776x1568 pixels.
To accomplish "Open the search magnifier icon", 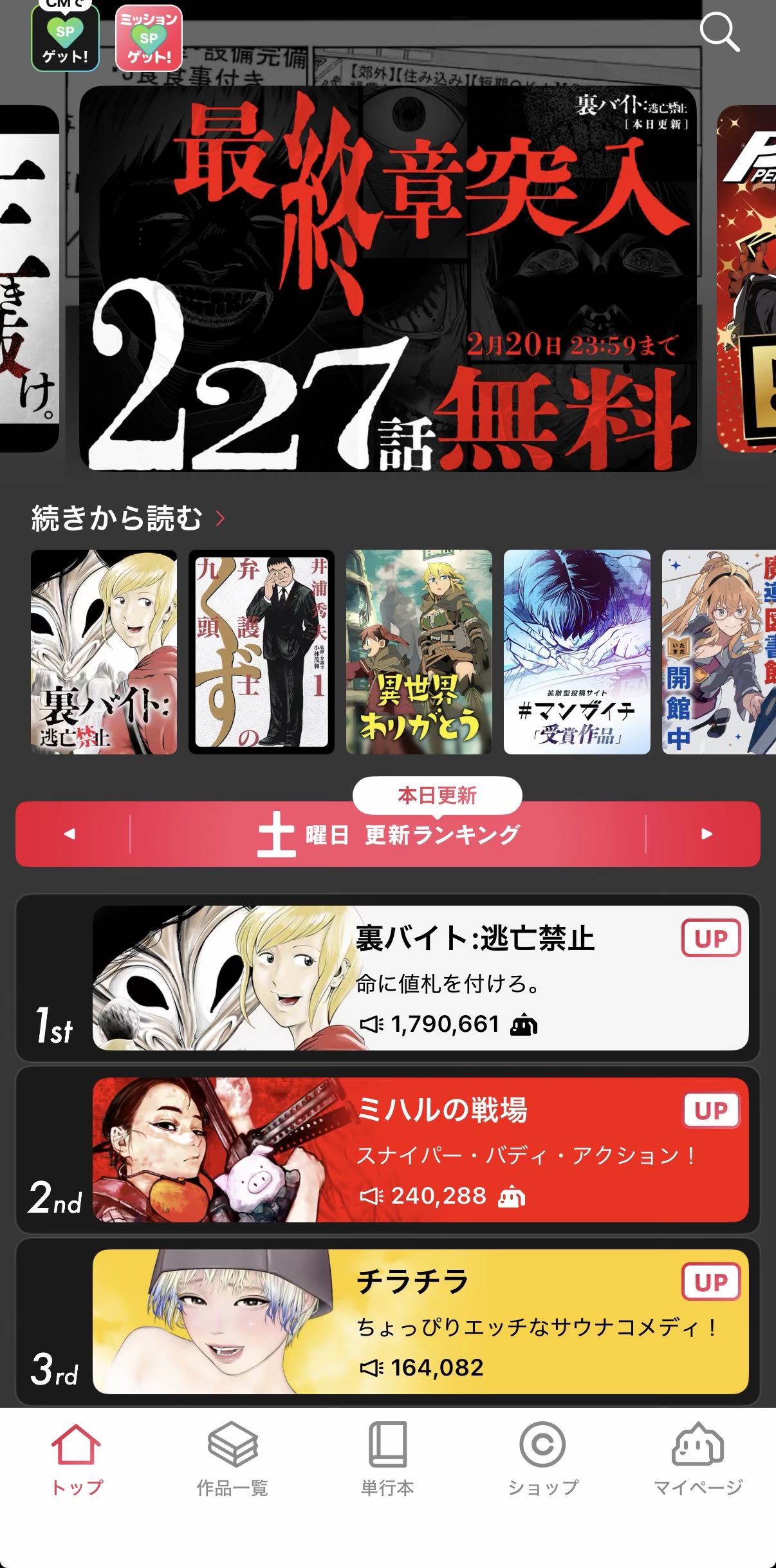I will 719,32.
